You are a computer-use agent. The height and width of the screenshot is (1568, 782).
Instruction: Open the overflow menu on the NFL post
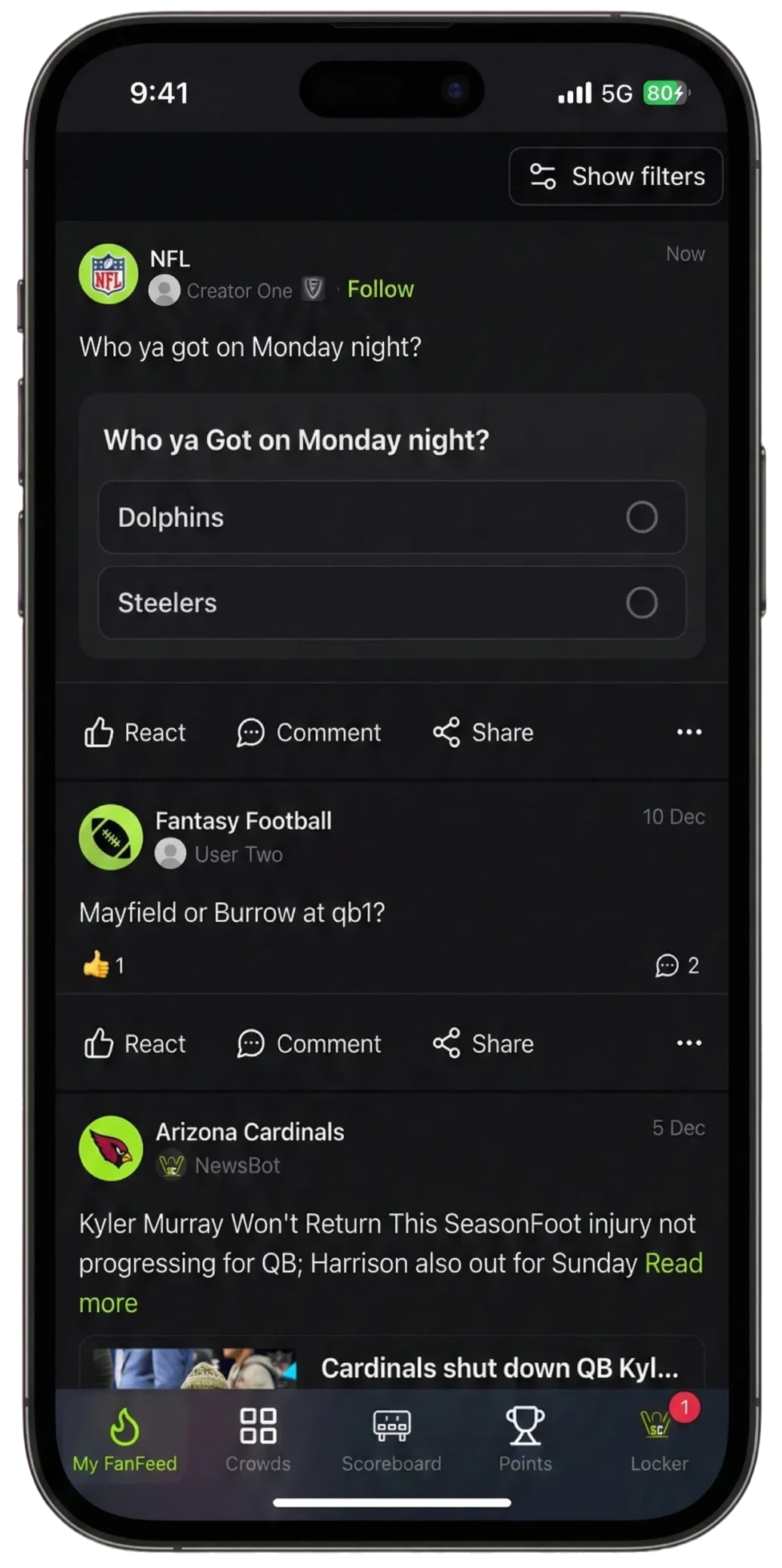(688, 732)
